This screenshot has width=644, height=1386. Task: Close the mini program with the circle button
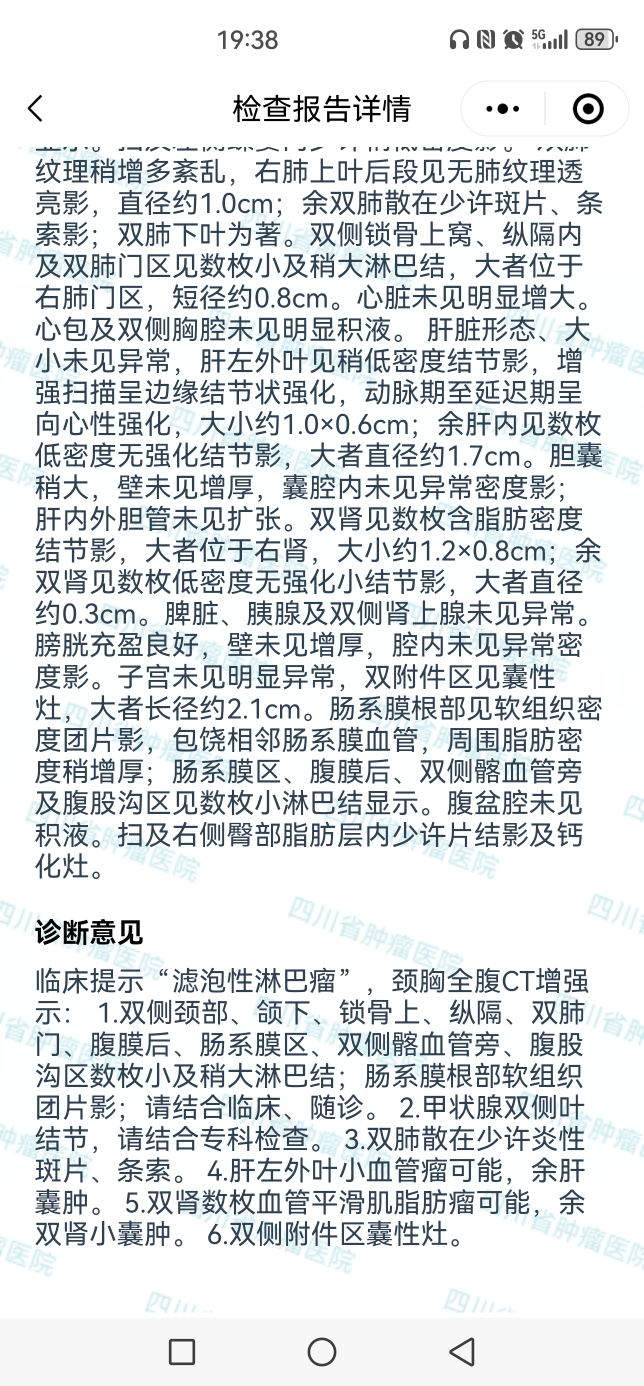pos(588,108)
